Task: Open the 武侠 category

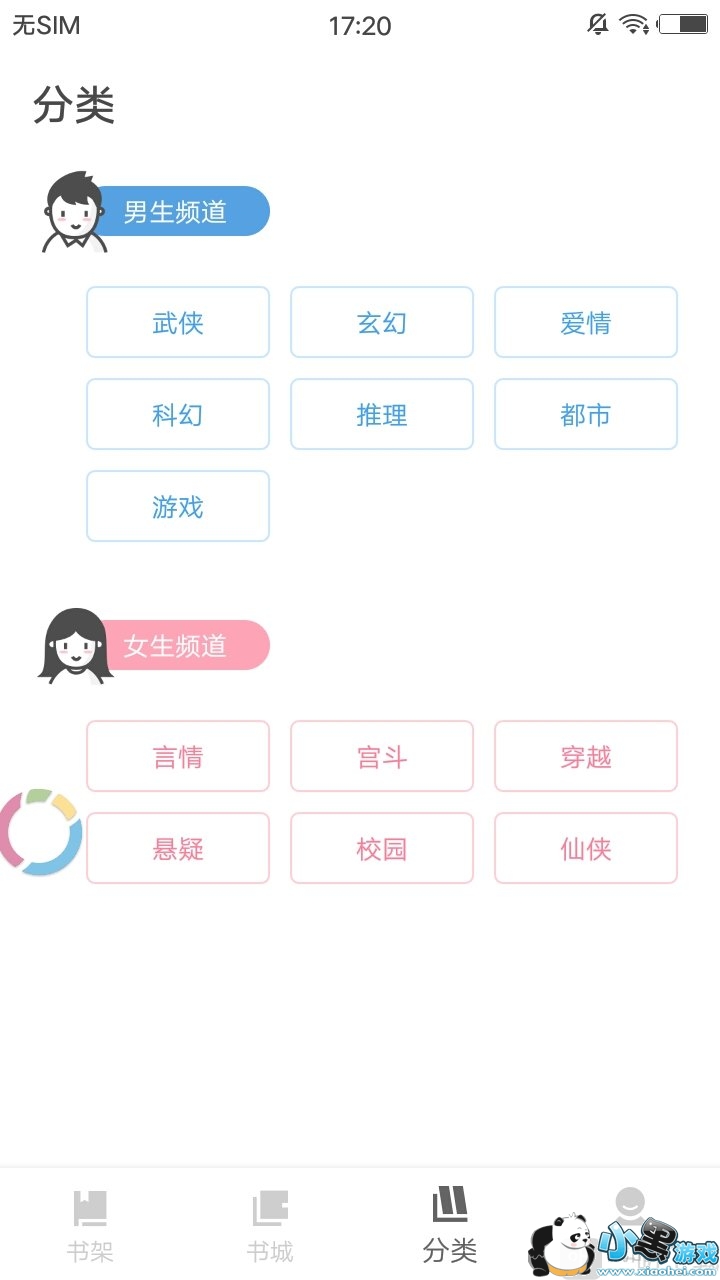Action: 178,322
